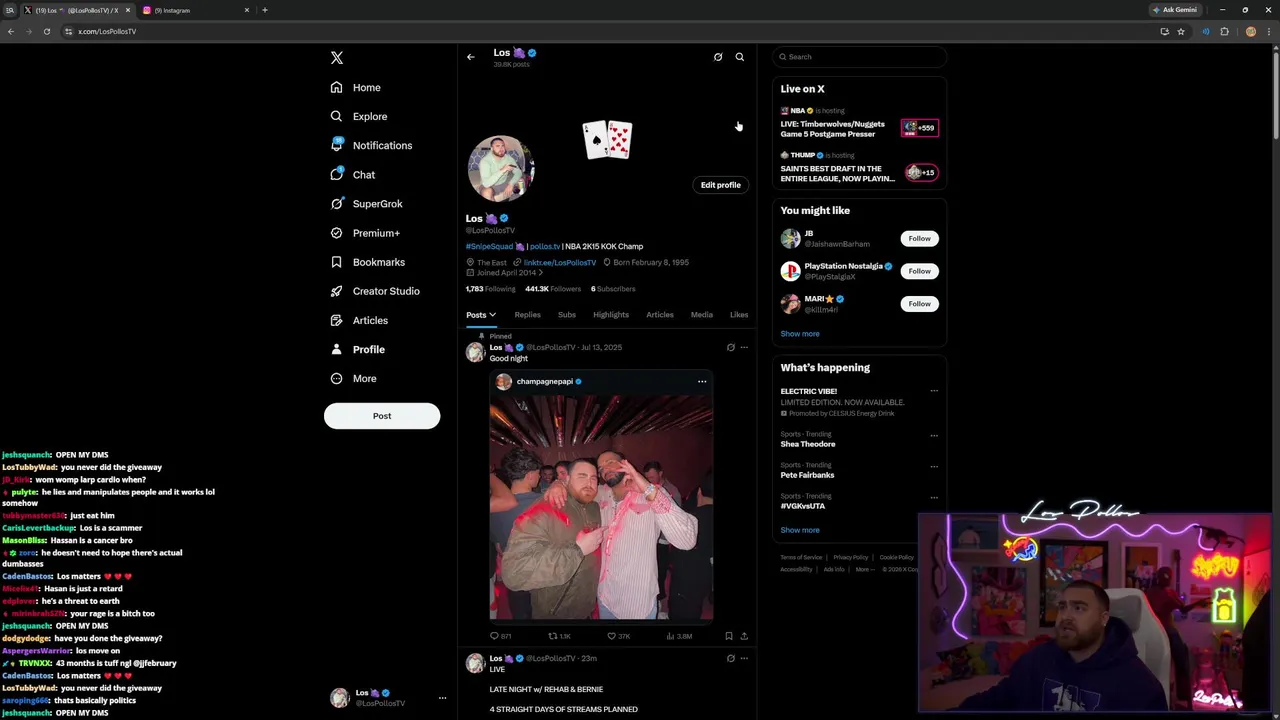Click the Edit profile button
The width and height of the screenshot is (1280, 720).
pyautogui.click(x=720, y=185)
